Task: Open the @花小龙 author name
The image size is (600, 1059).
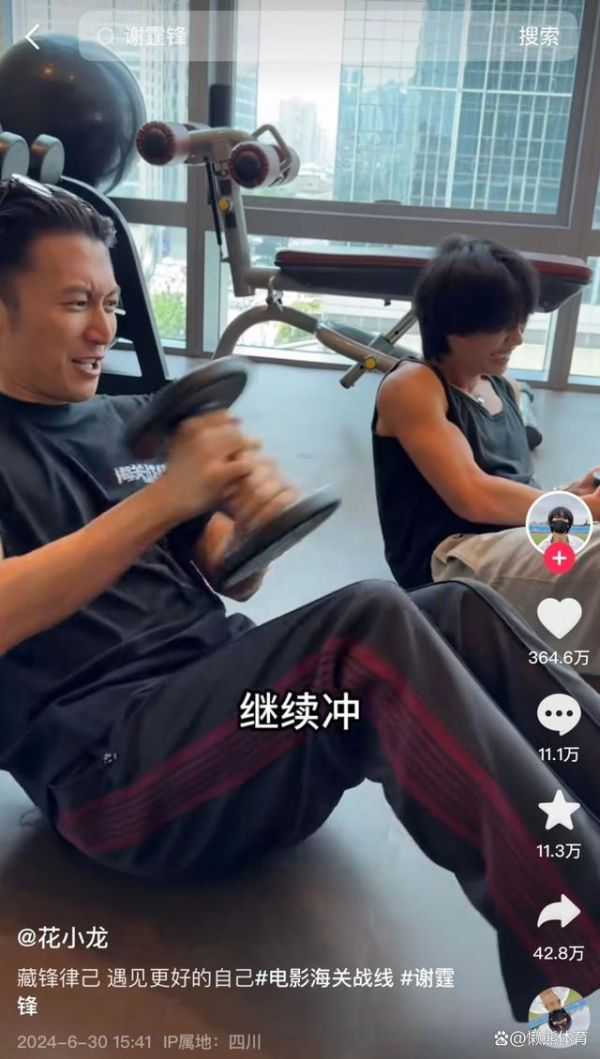Action: click(x=63, y=938)
